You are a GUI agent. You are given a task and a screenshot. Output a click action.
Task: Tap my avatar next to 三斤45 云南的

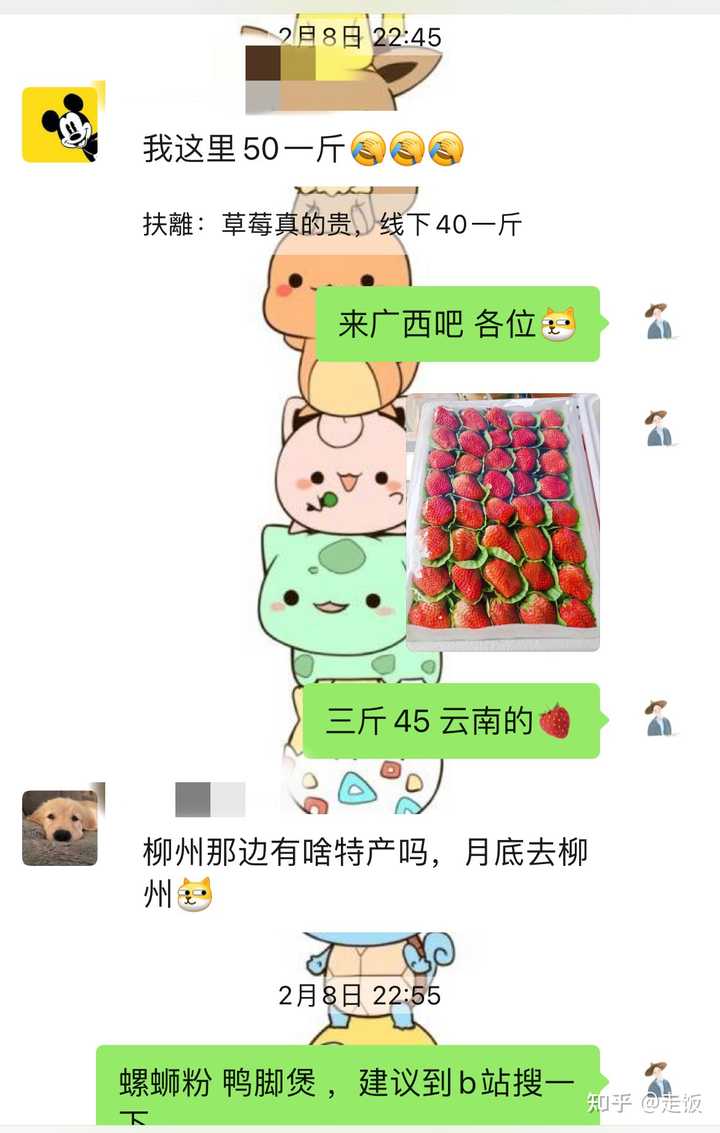click(x=658, y=719)
